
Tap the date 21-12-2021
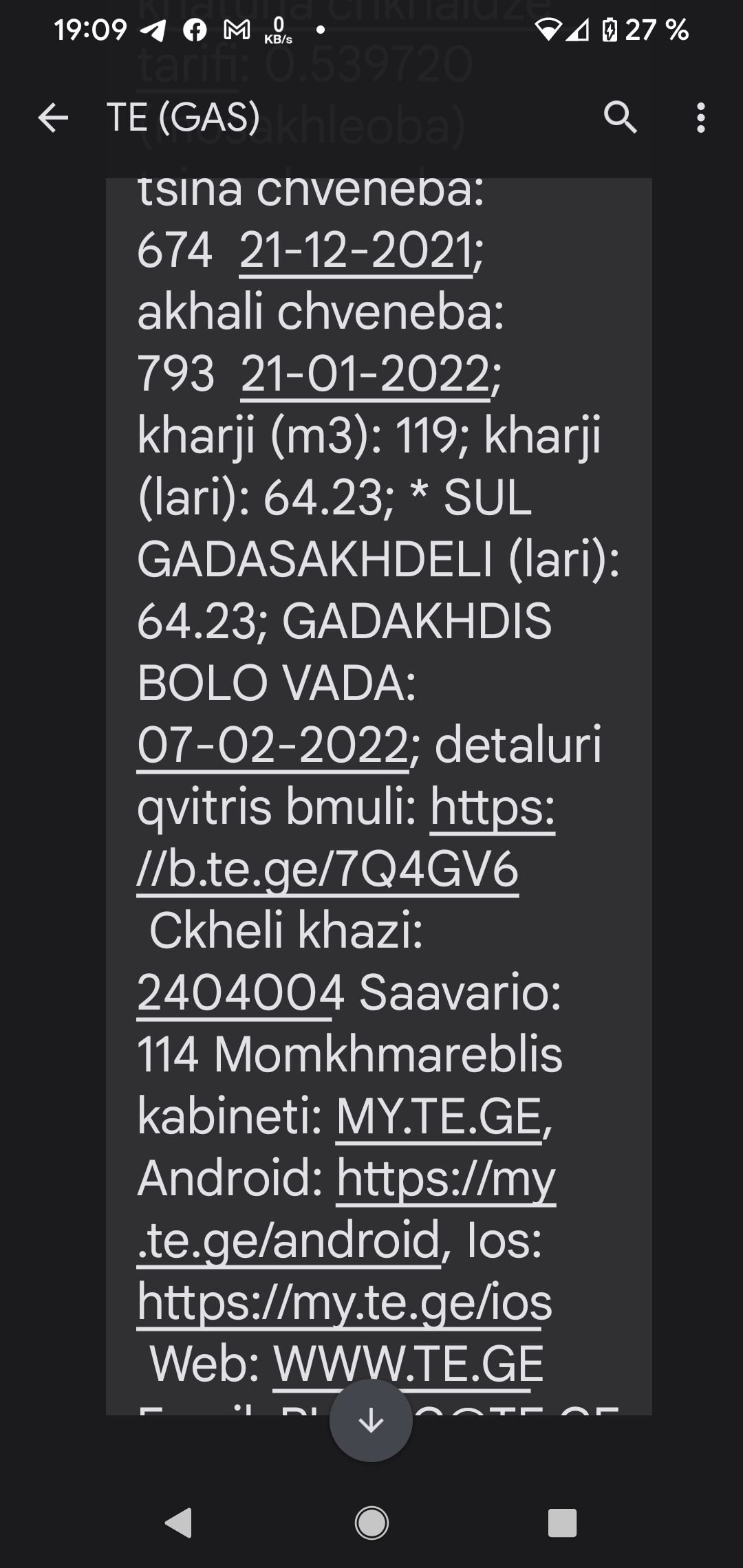pyautogui.click(x=356, y=250)
